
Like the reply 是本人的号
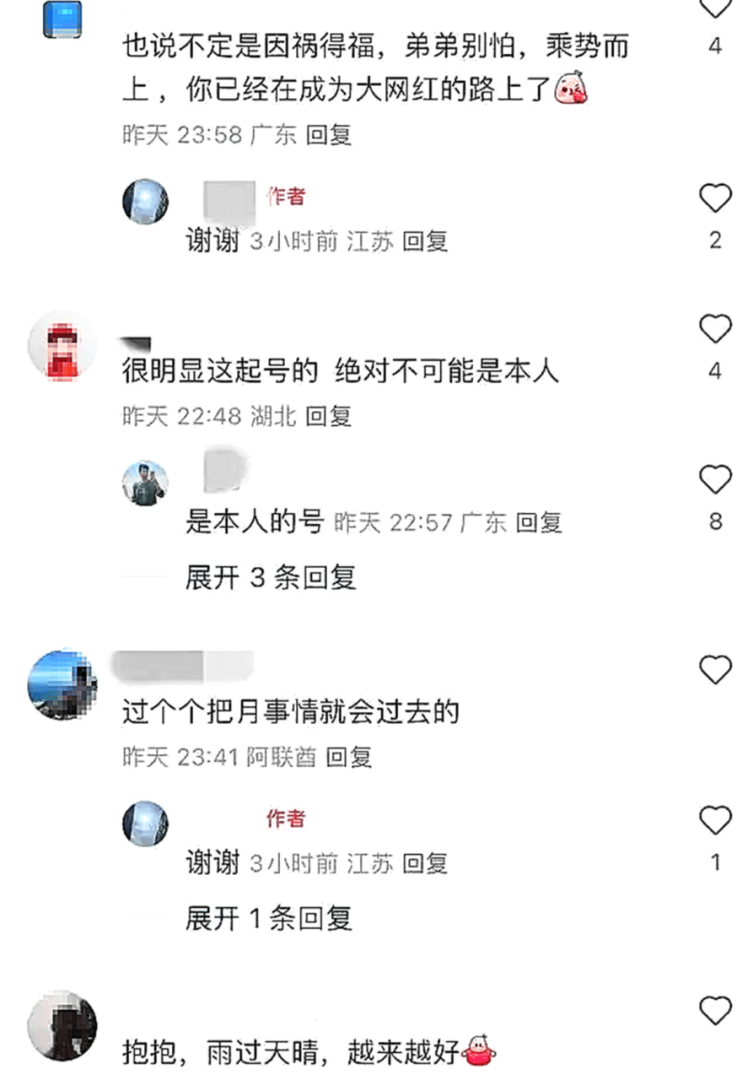click(x=715, y=480)
